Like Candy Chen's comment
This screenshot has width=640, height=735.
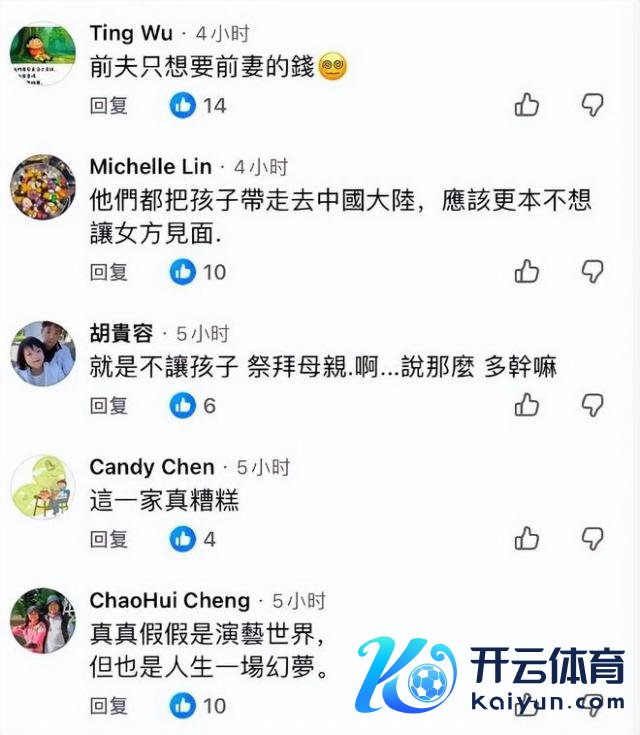(x=527, y=539)
